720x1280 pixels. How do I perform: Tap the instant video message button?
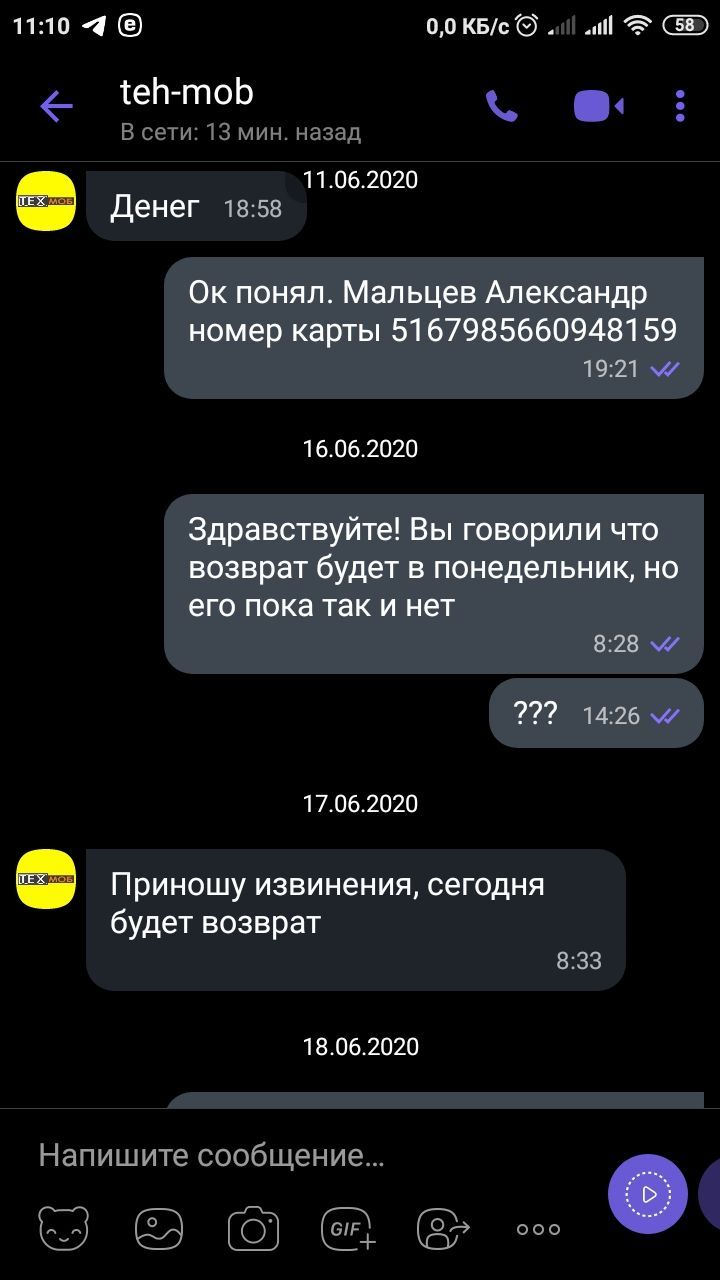(648, 1193)
